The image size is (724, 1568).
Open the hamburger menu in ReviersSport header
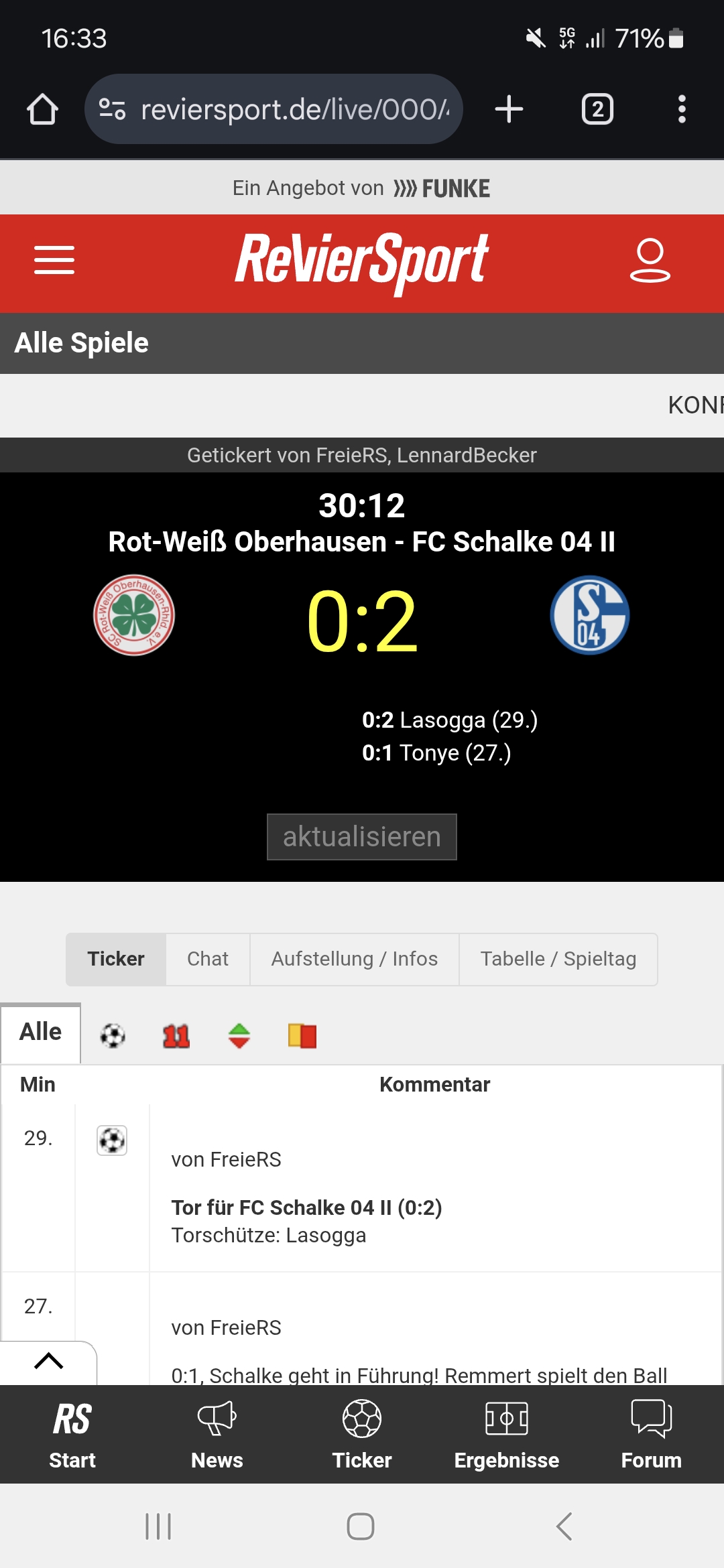tap(54, 260)
